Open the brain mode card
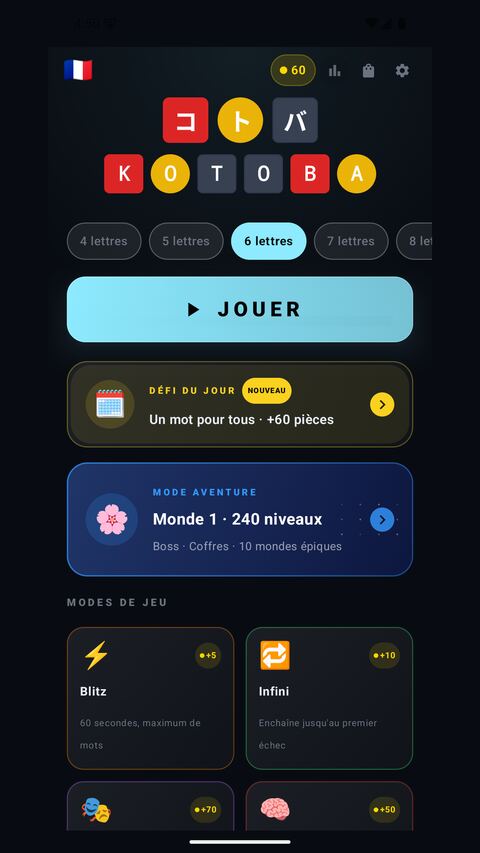Screen dimensions: 480x853 coord(329,806)
